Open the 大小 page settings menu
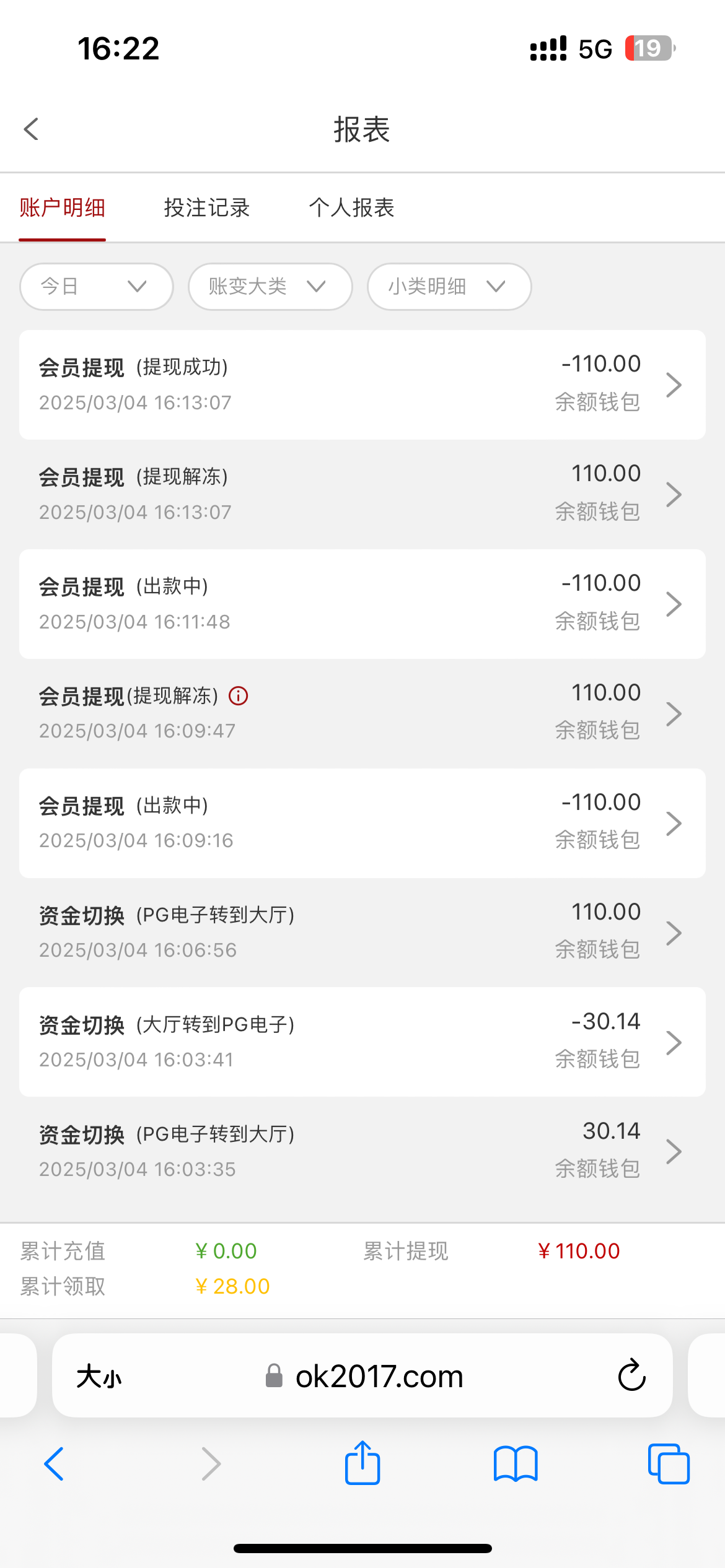The height and width of the screenshot is (1568, 725). tap(99, 1377)
